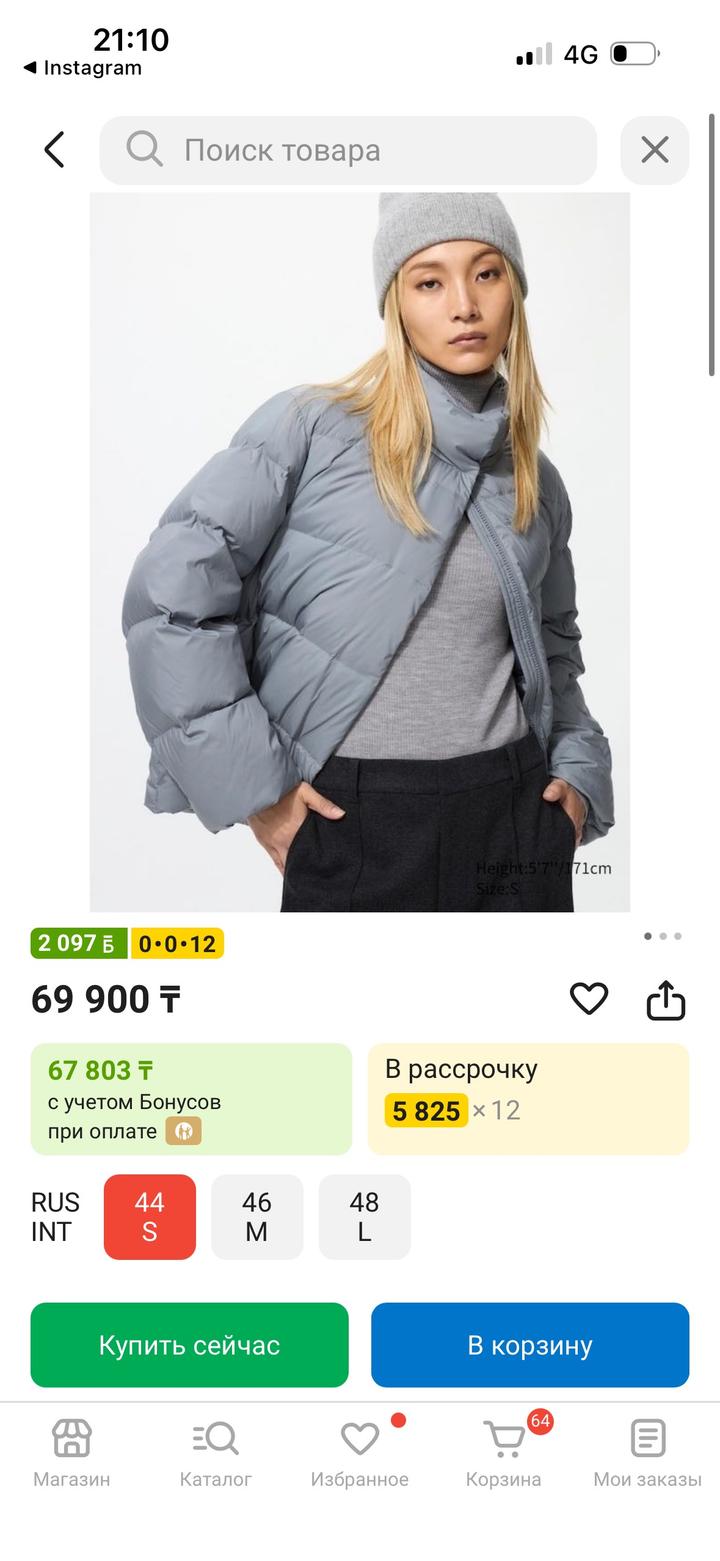Viewport: 720px width, 1561px height.
Task: Switch to Мои заказы tab
Action: coord(647,1452)
